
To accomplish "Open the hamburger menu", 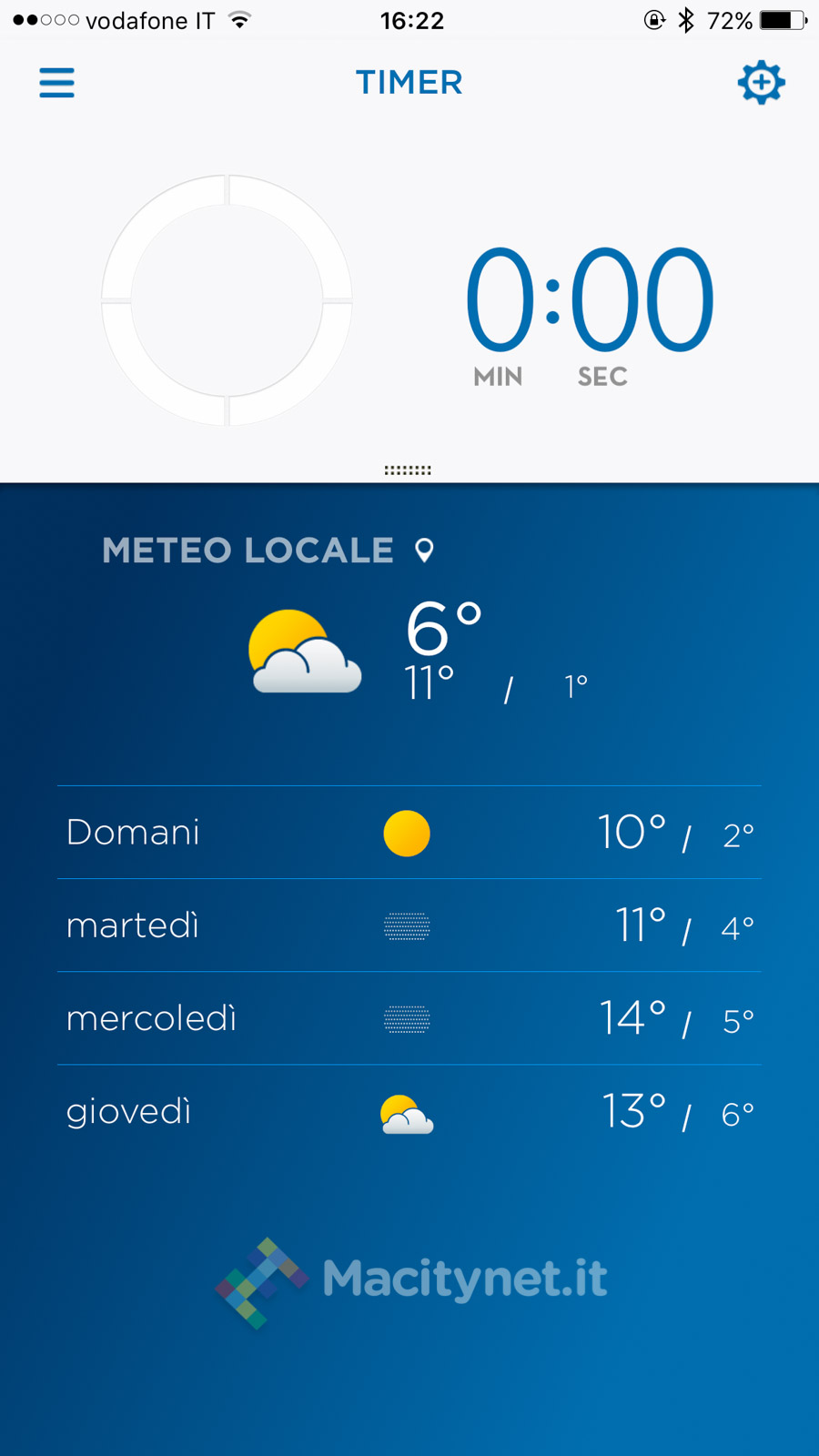I will [56, 83].
